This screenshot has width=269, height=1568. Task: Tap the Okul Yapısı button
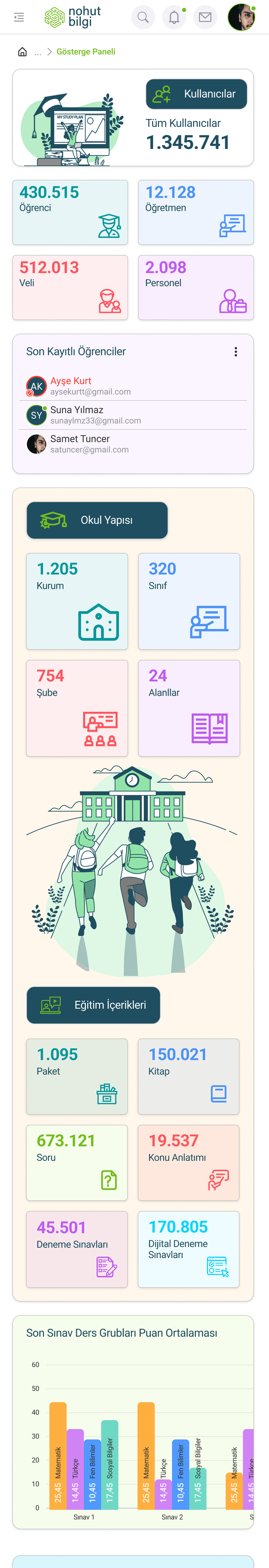click(x=97, y=520)
